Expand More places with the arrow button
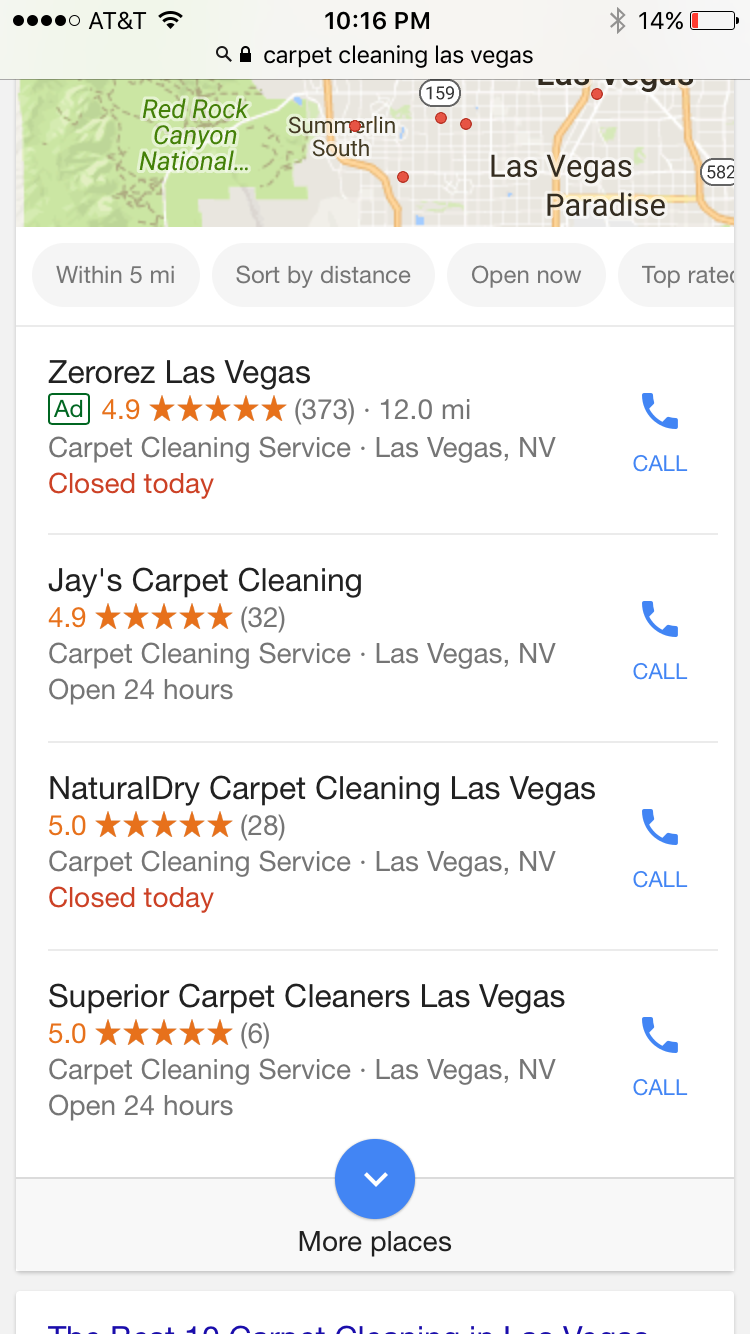This screenshot has height=1334, width=750. pos(375,1179)
